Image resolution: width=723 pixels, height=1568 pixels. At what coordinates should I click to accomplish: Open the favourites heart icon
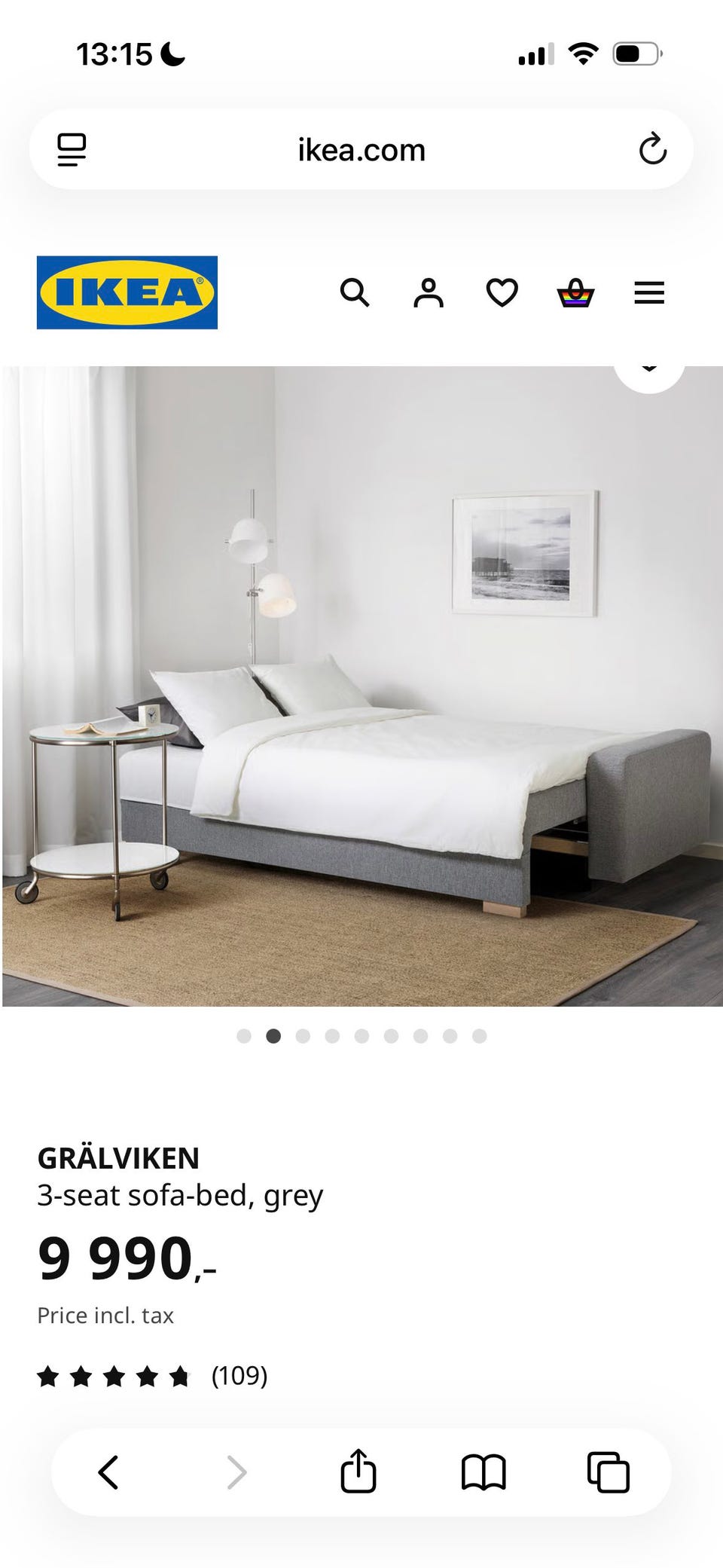pyautogui.click(x=502, y=292)
